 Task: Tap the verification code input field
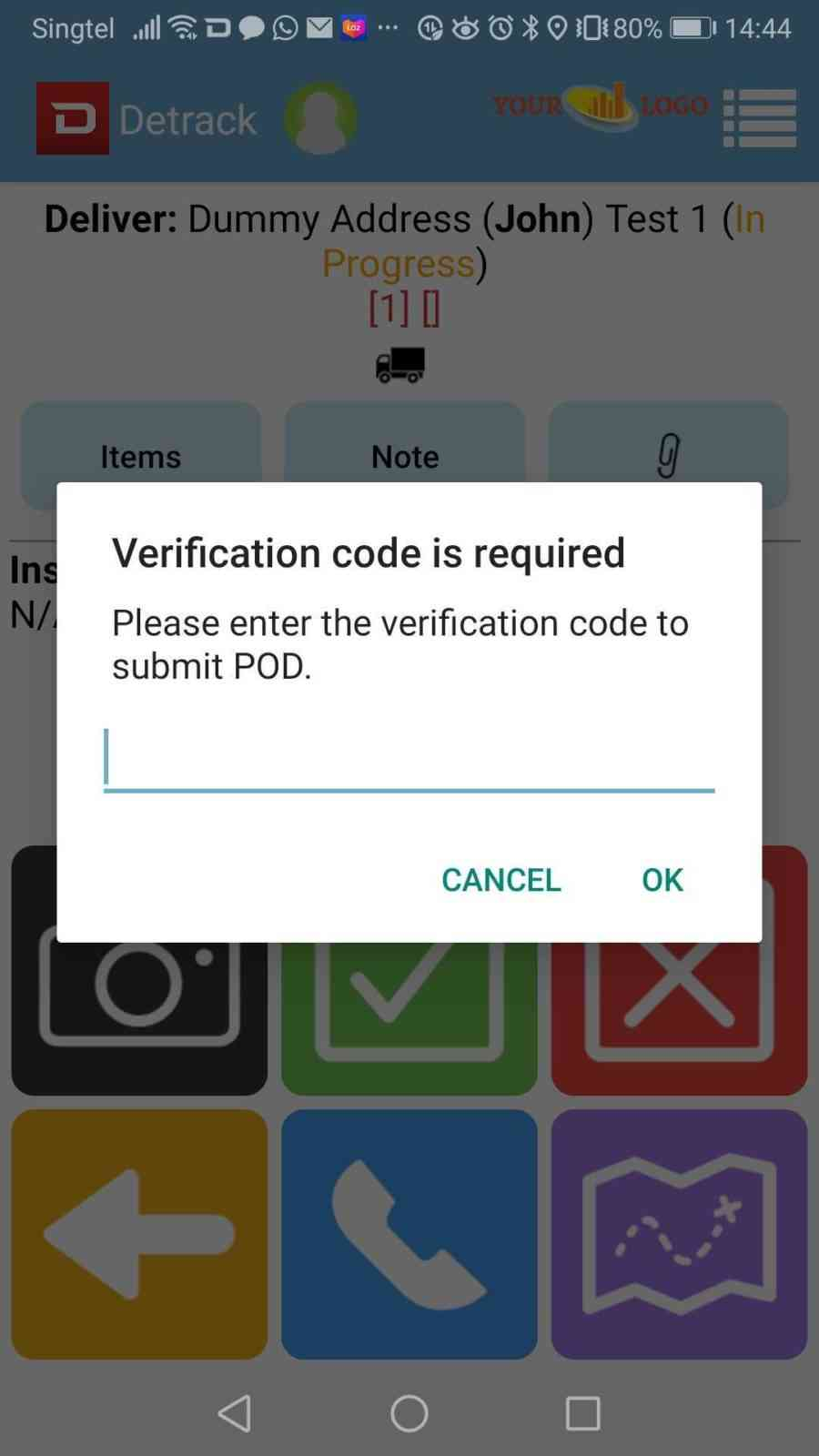[x=409, y=758]
